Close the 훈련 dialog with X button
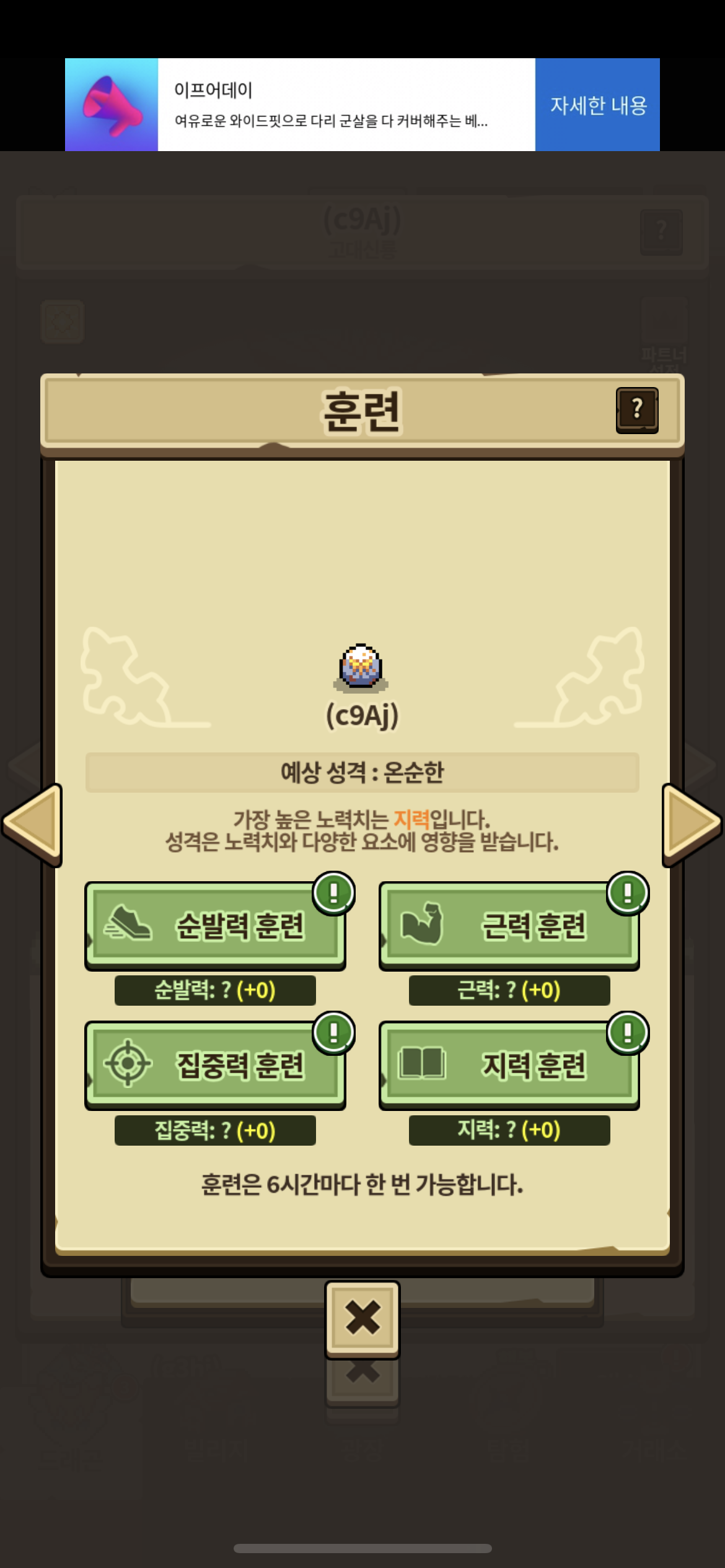Image resolution: width=725 pixels, height=1568 pixels. click(x=362, y=1318)
